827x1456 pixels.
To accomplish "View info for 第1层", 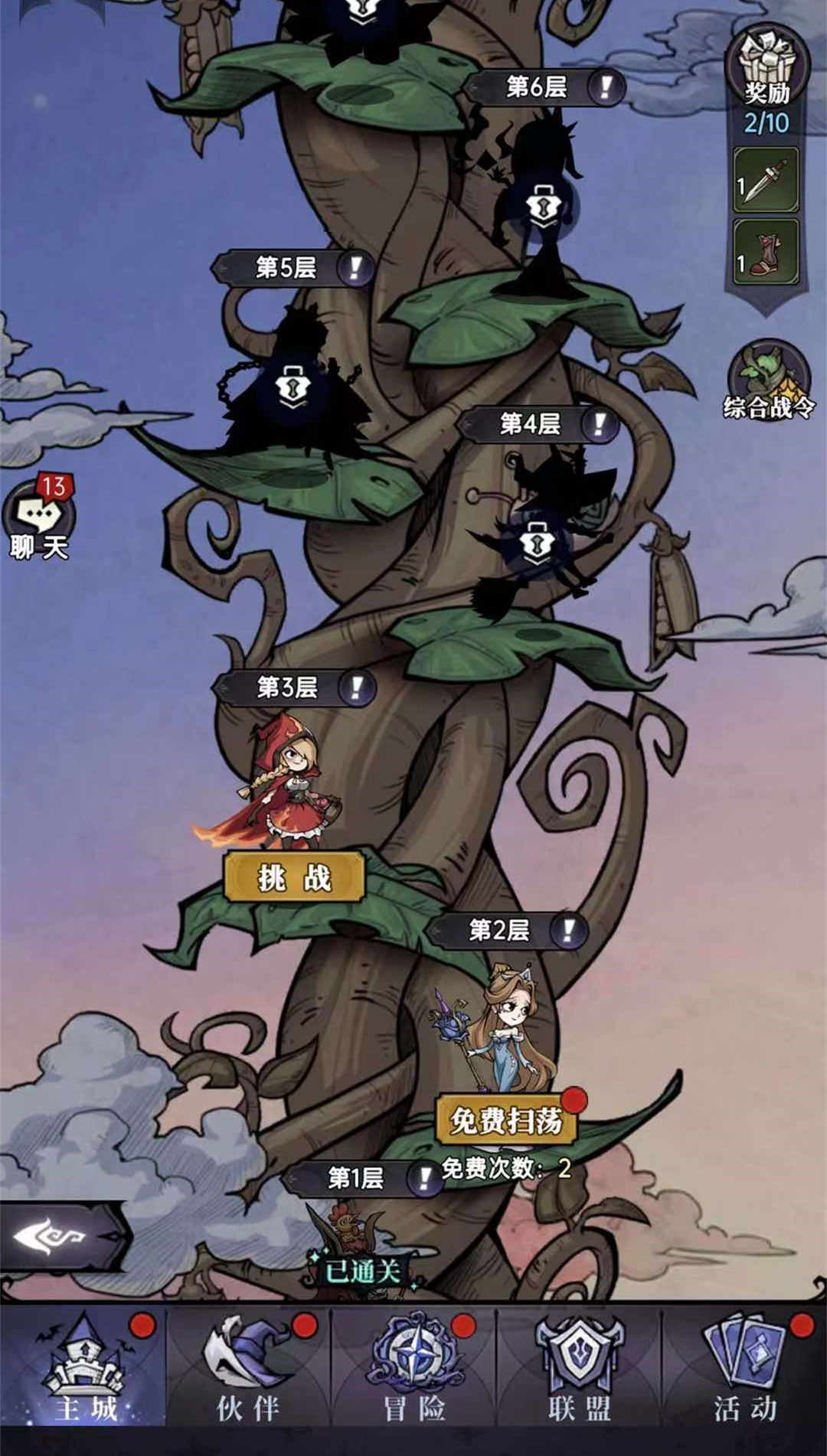I will [423, 1178].
